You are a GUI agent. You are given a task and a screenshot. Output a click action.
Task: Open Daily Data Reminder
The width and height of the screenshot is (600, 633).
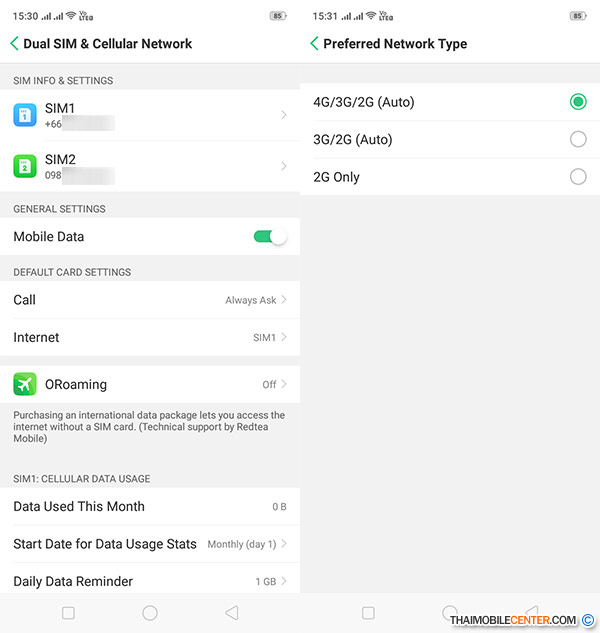(x=150, y=581)
